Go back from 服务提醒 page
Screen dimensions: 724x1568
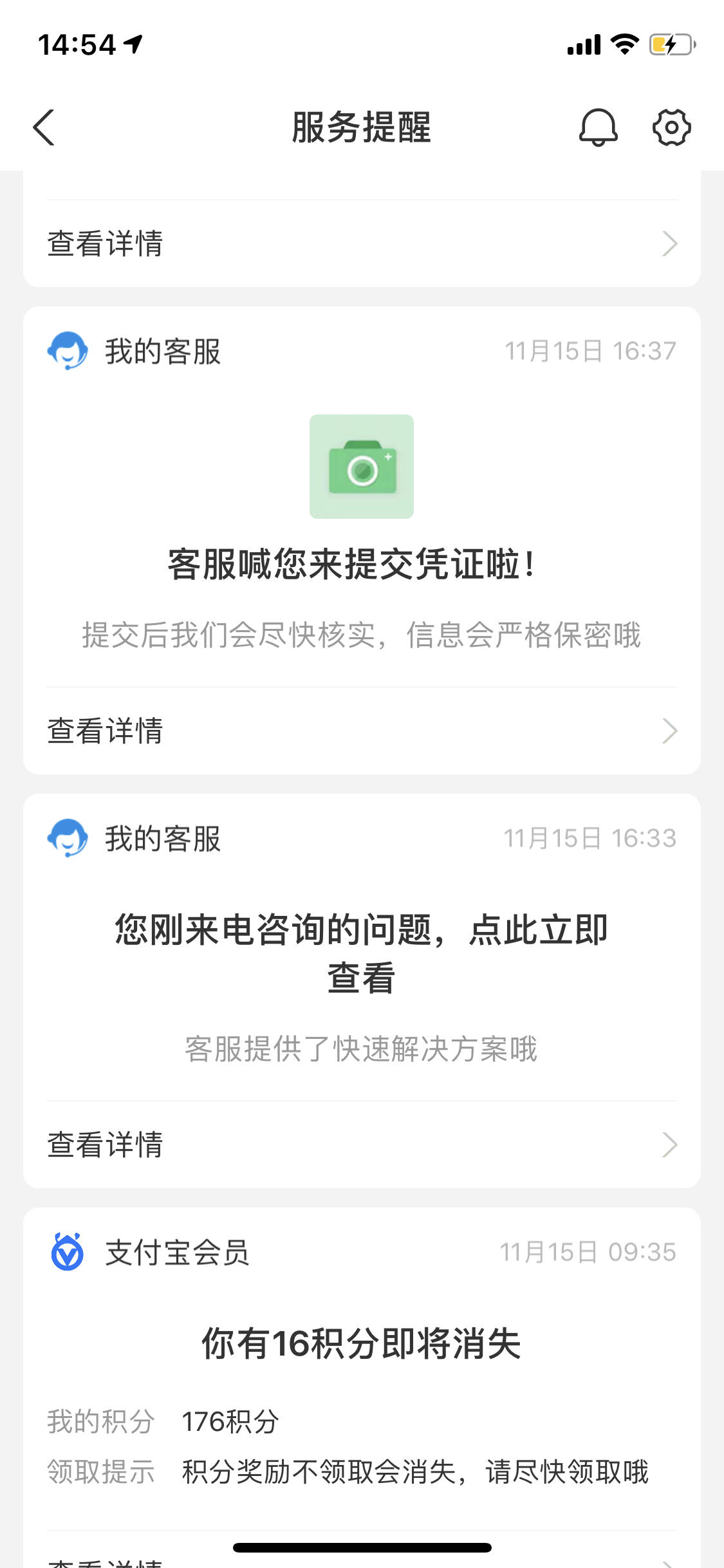pyautogui.click(x=44, y=127)
